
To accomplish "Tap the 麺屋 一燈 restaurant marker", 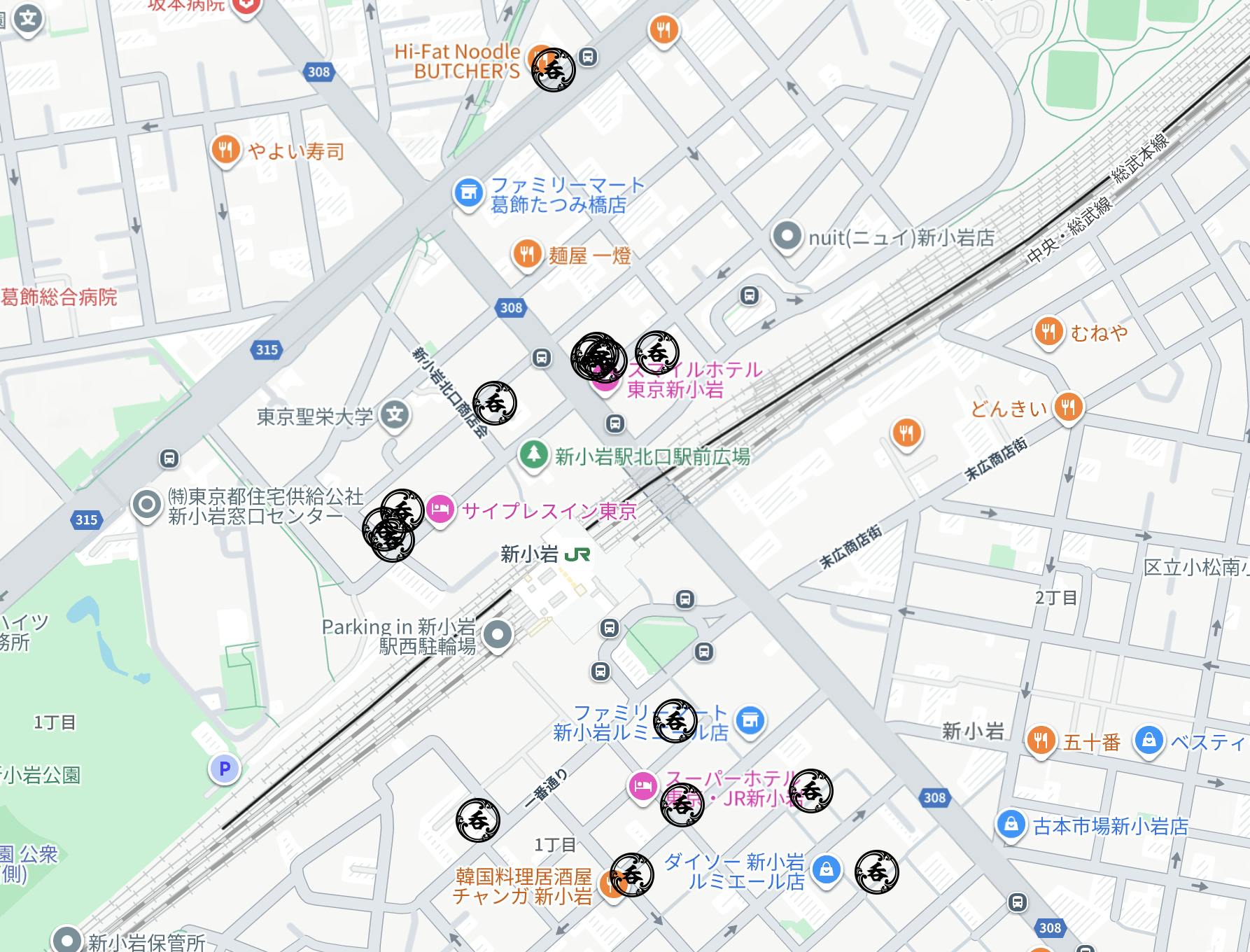I will pyautogui.click(x=527, y=254).
